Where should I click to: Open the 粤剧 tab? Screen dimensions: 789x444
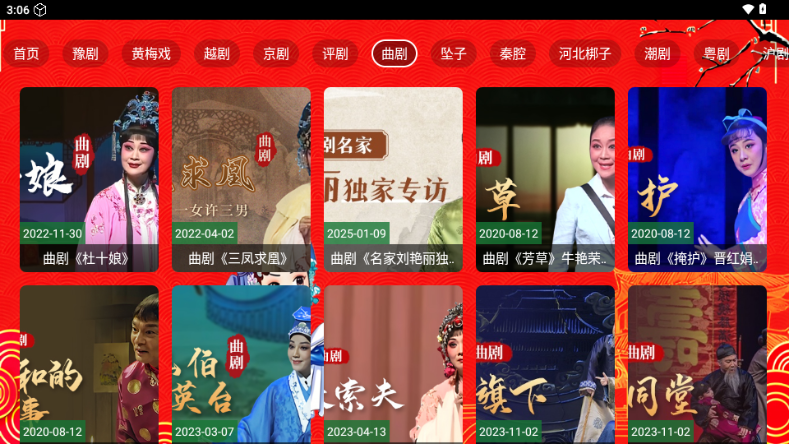point(716,54)
